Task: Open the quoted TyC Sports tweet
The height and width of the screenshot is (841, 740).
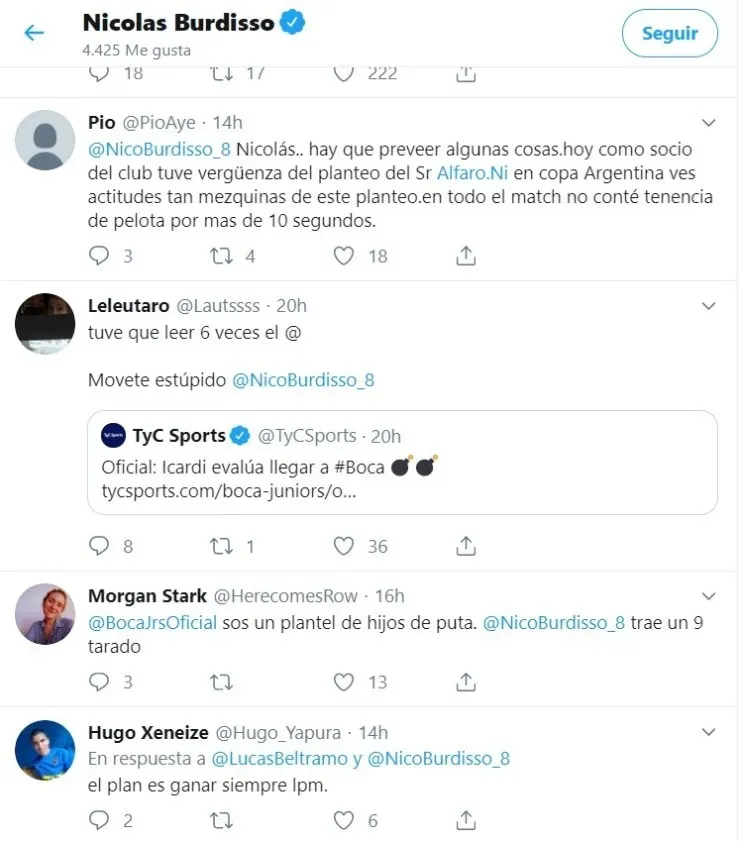Action: pyautogui.click(x=402, y=462)
